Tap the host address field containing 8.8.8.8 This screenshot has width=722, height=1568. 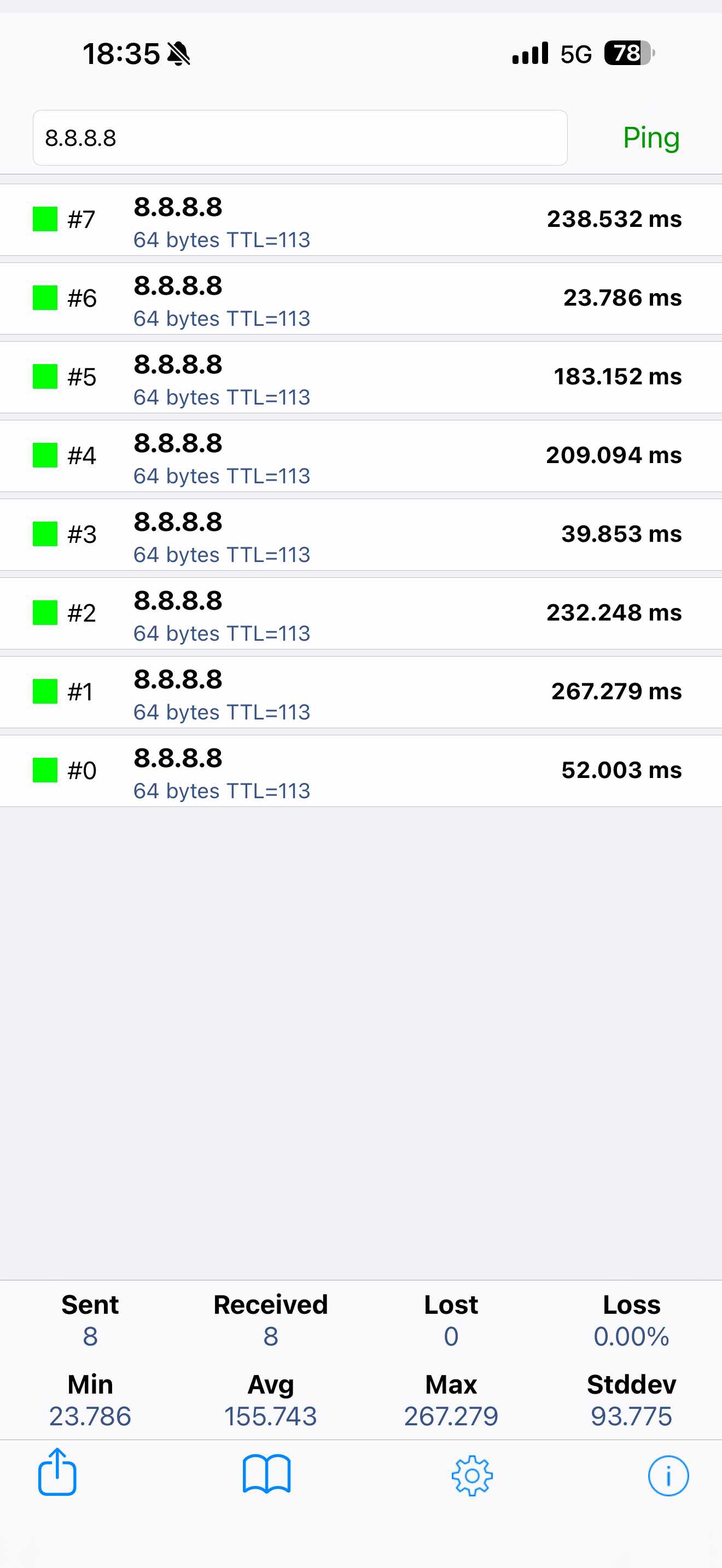[x=300, y=138]
